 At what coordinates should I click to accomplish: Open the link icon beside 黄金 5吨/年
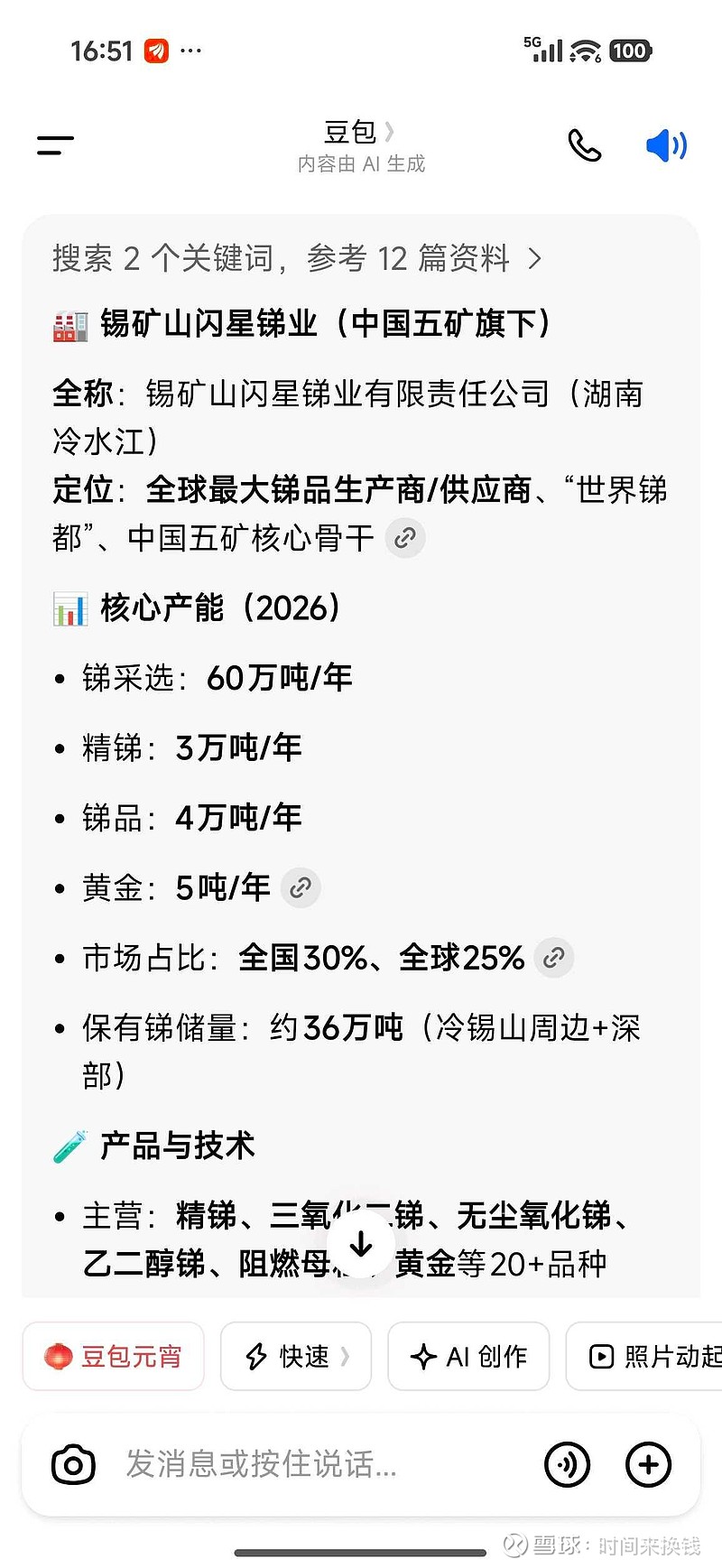301,888
